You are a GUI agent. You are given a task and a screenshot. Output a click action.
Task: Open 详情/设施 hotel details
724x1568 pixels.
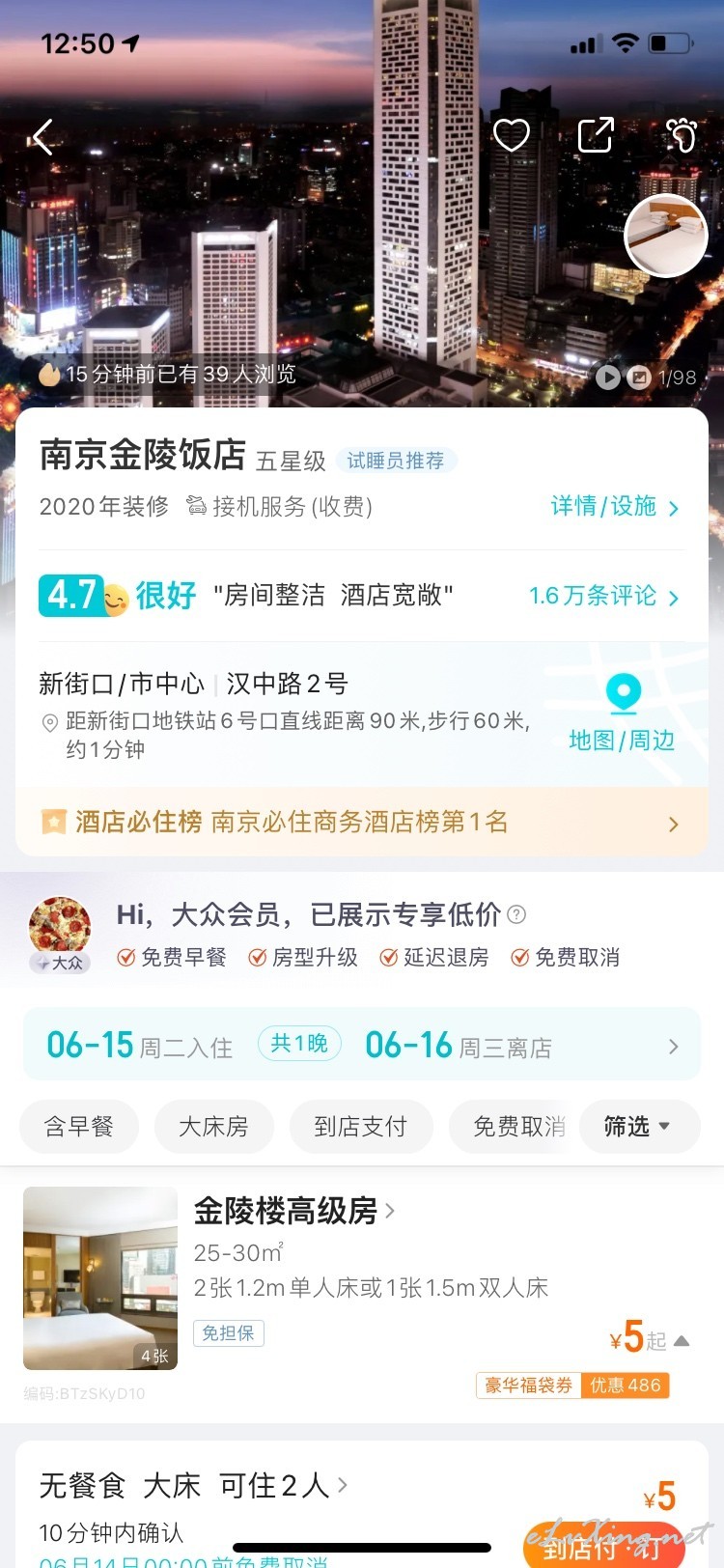pos(615,506)
